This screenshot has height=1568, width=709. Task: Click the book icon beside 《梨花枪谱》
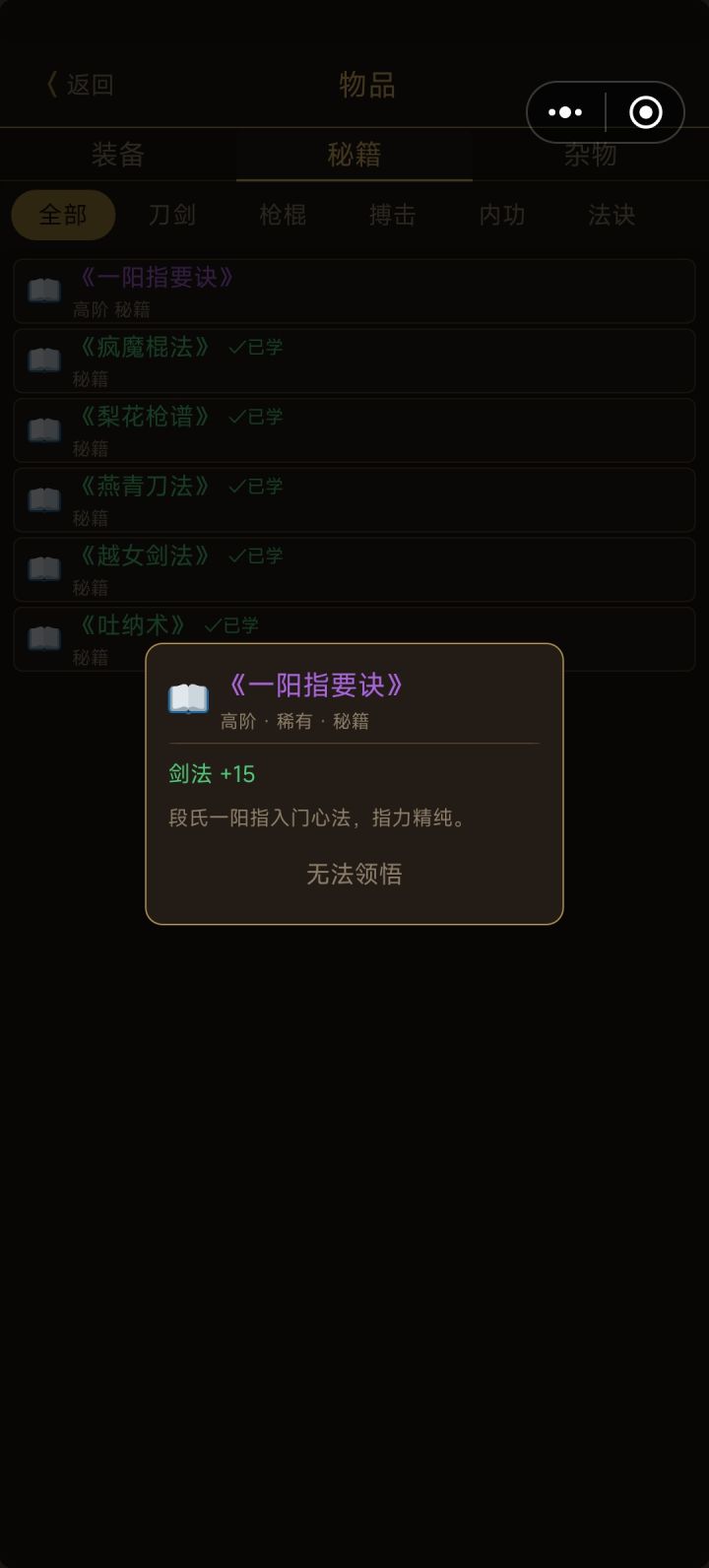(43, 429)
